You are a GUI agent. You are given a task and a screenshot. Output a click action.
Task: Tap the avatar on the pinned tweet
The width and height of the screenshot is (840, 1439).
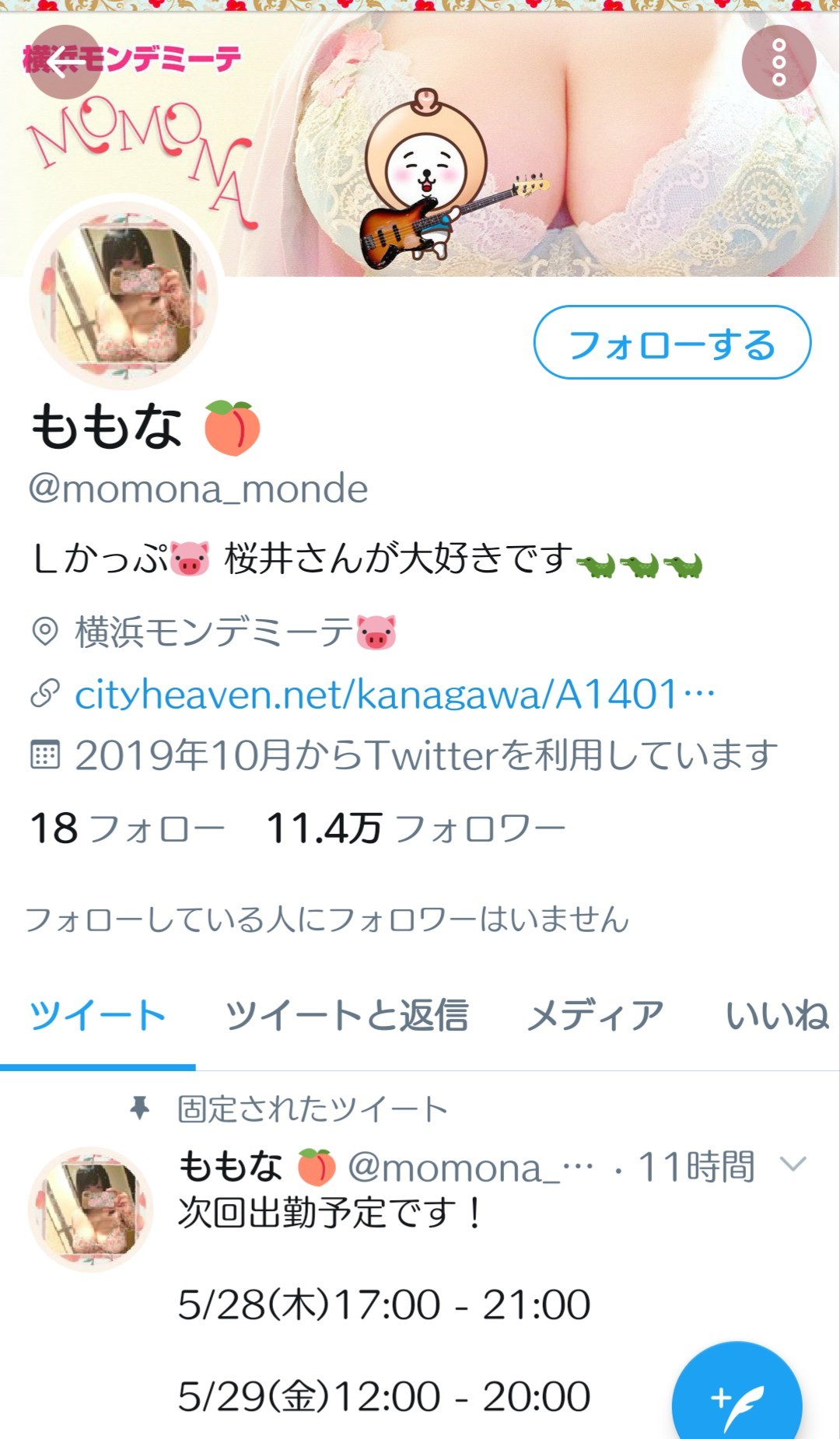91,1210
